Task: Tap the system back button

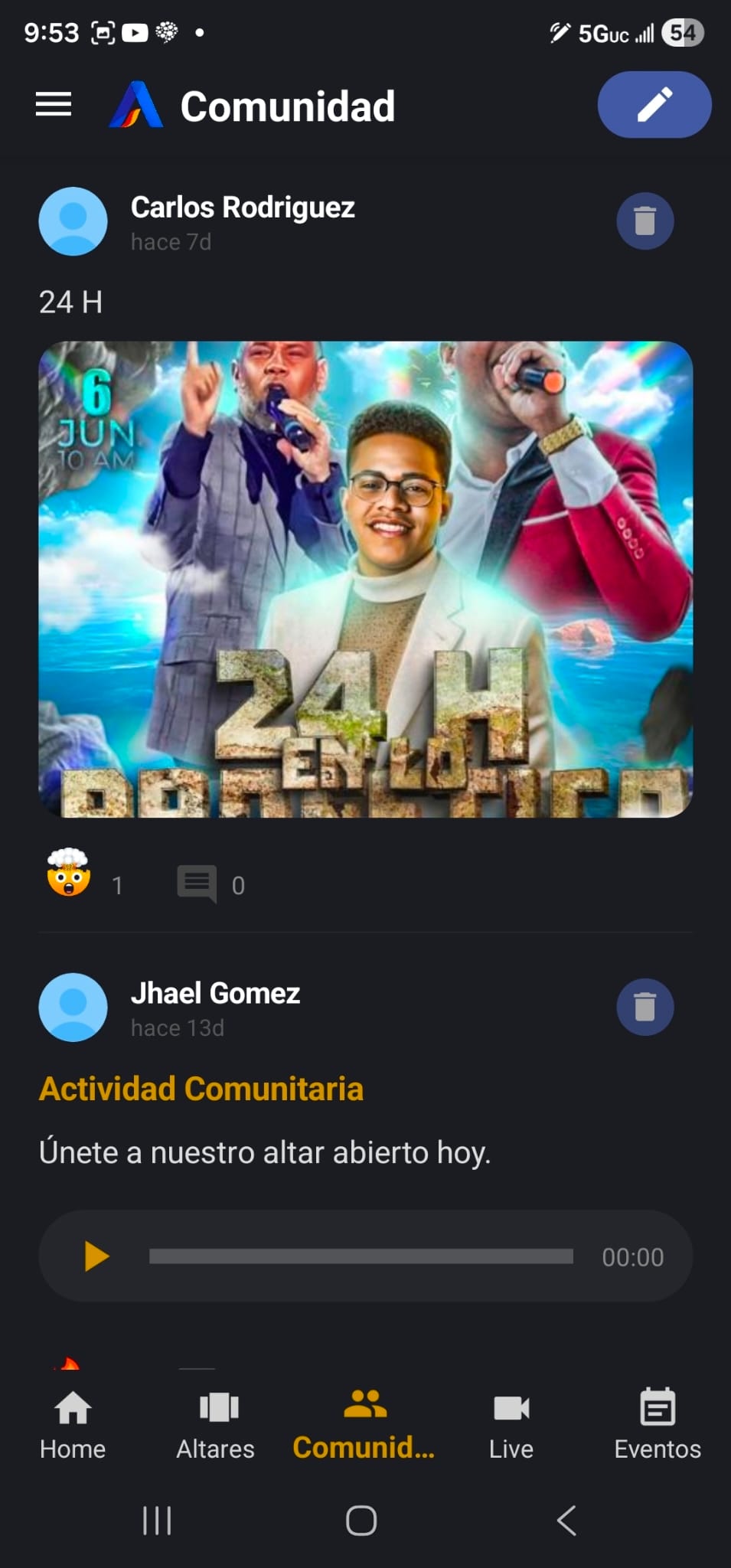Action: pos(567,1521)
